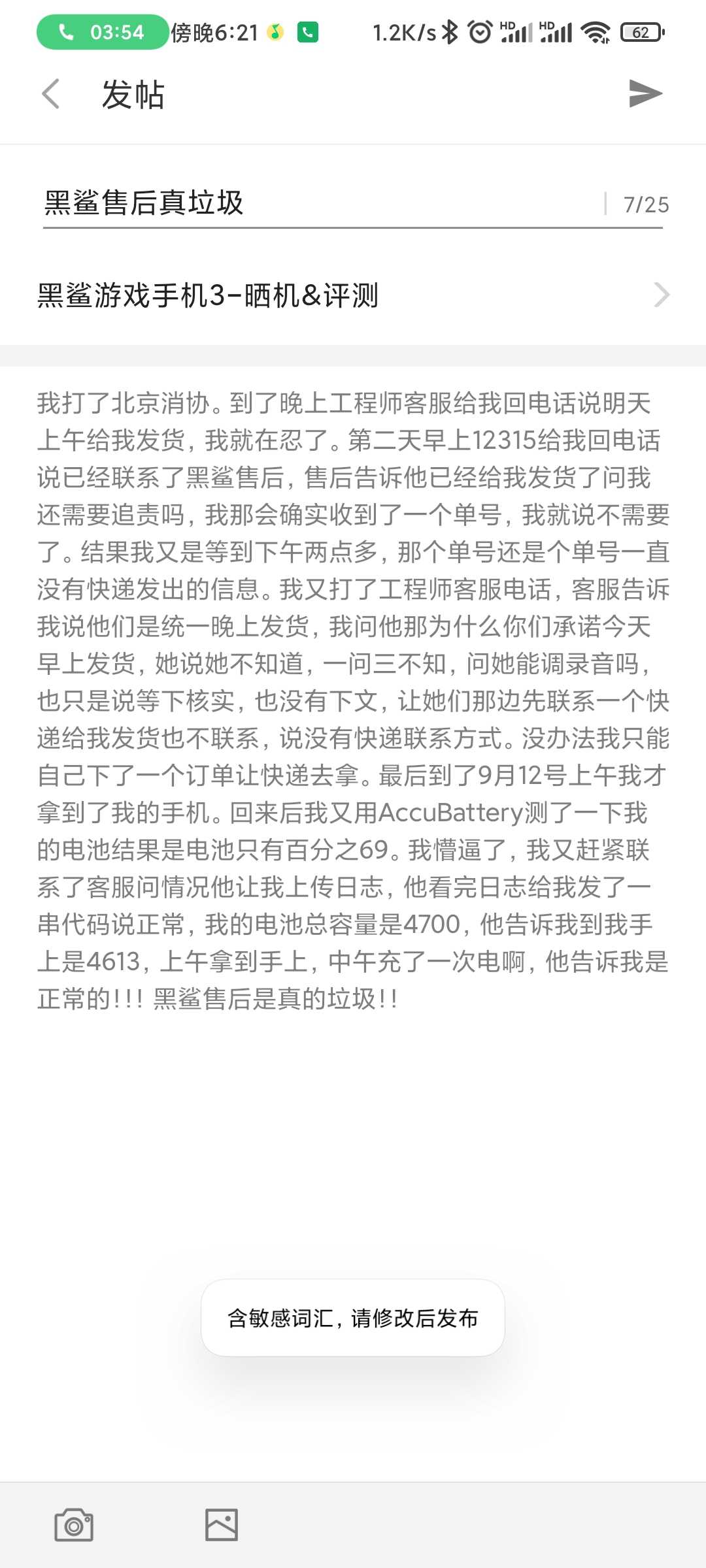The height and width of the screenshot is (1568, 706).
Task: Attach an image from the gallery
Action: 222,1525
